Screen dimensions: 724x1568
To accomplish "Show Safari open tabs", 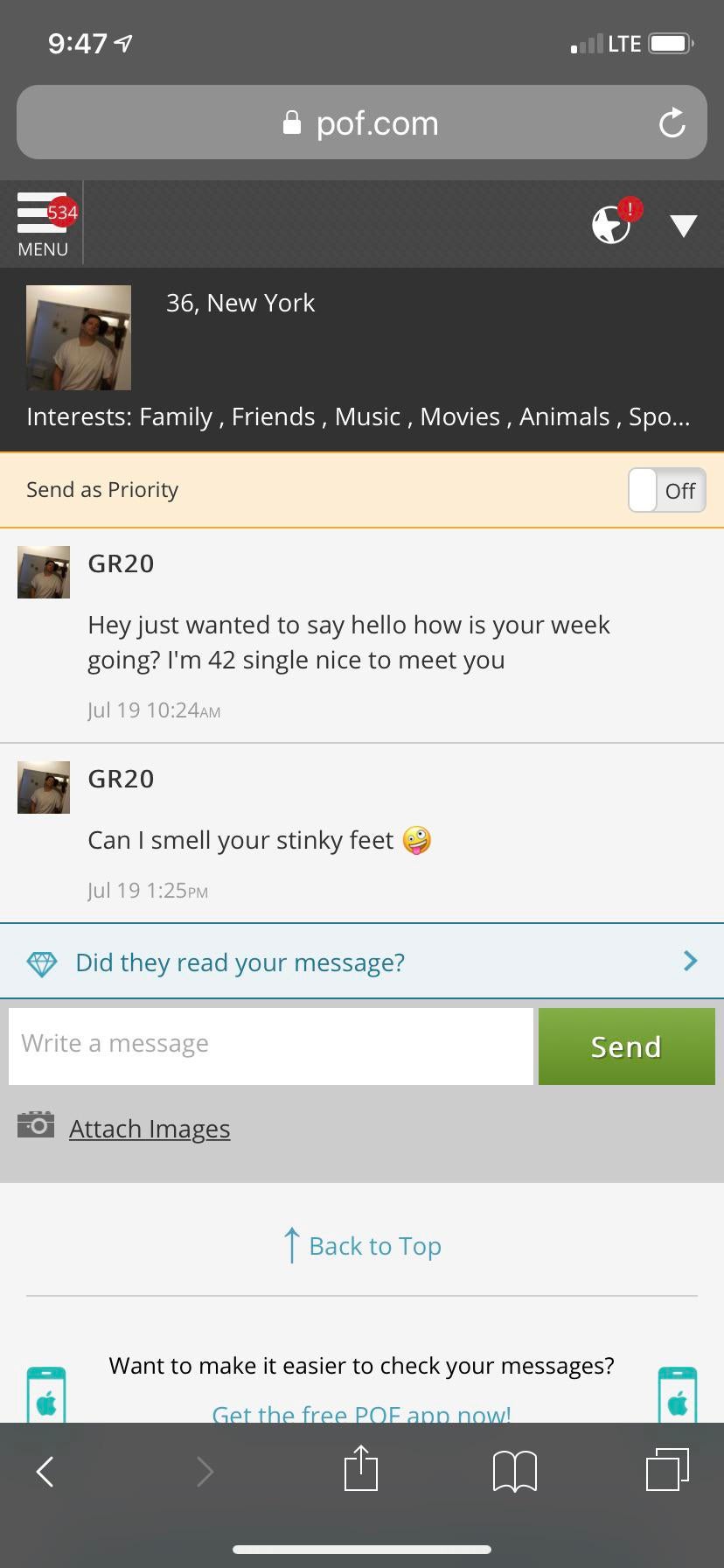I will pyautogui.click(x=667, y=1469).
